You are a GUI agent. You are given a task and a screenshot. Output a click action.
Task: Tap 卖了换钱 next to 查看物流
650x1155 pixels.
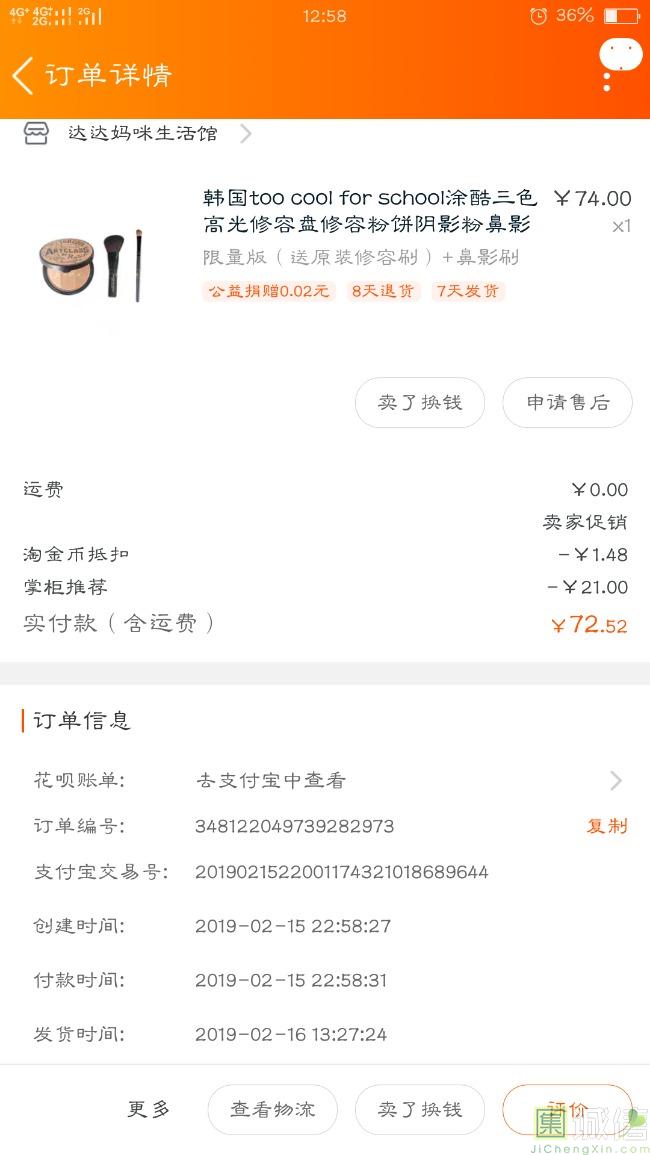coord(420,1109)
